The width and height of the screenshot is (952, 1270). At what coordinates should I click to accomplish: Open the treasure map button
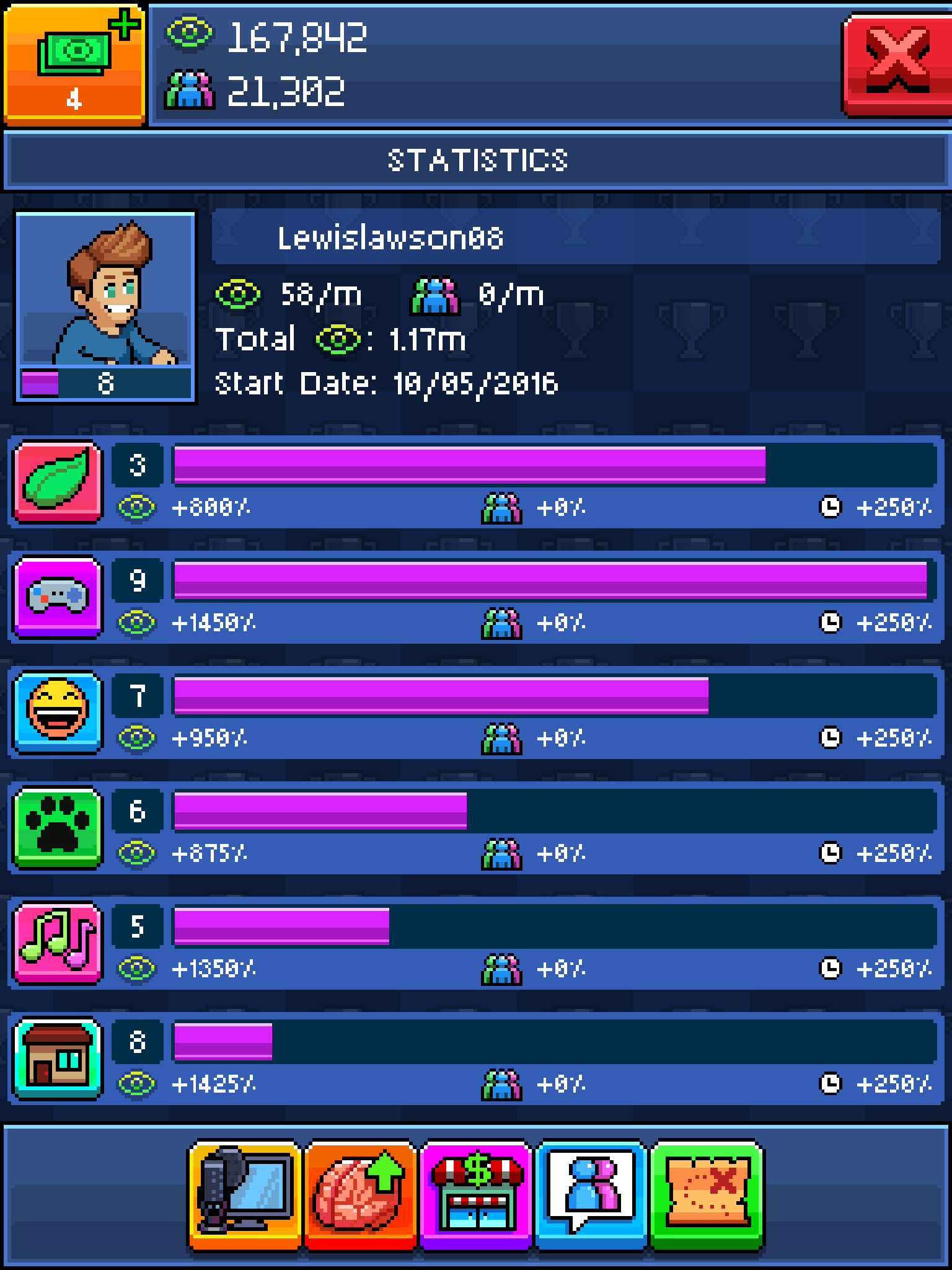[707, 1194]
